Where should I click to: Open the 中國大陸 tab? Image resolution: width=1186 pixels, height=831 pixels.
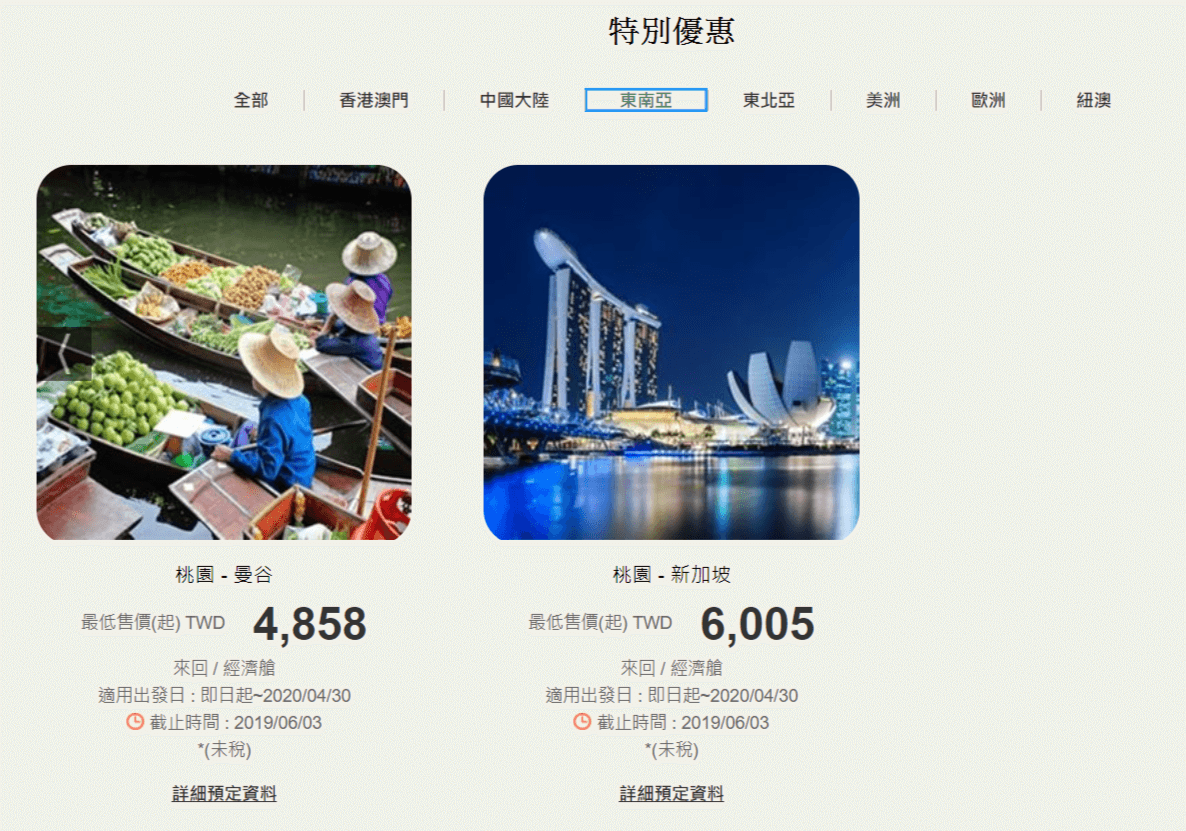point(514,100)
